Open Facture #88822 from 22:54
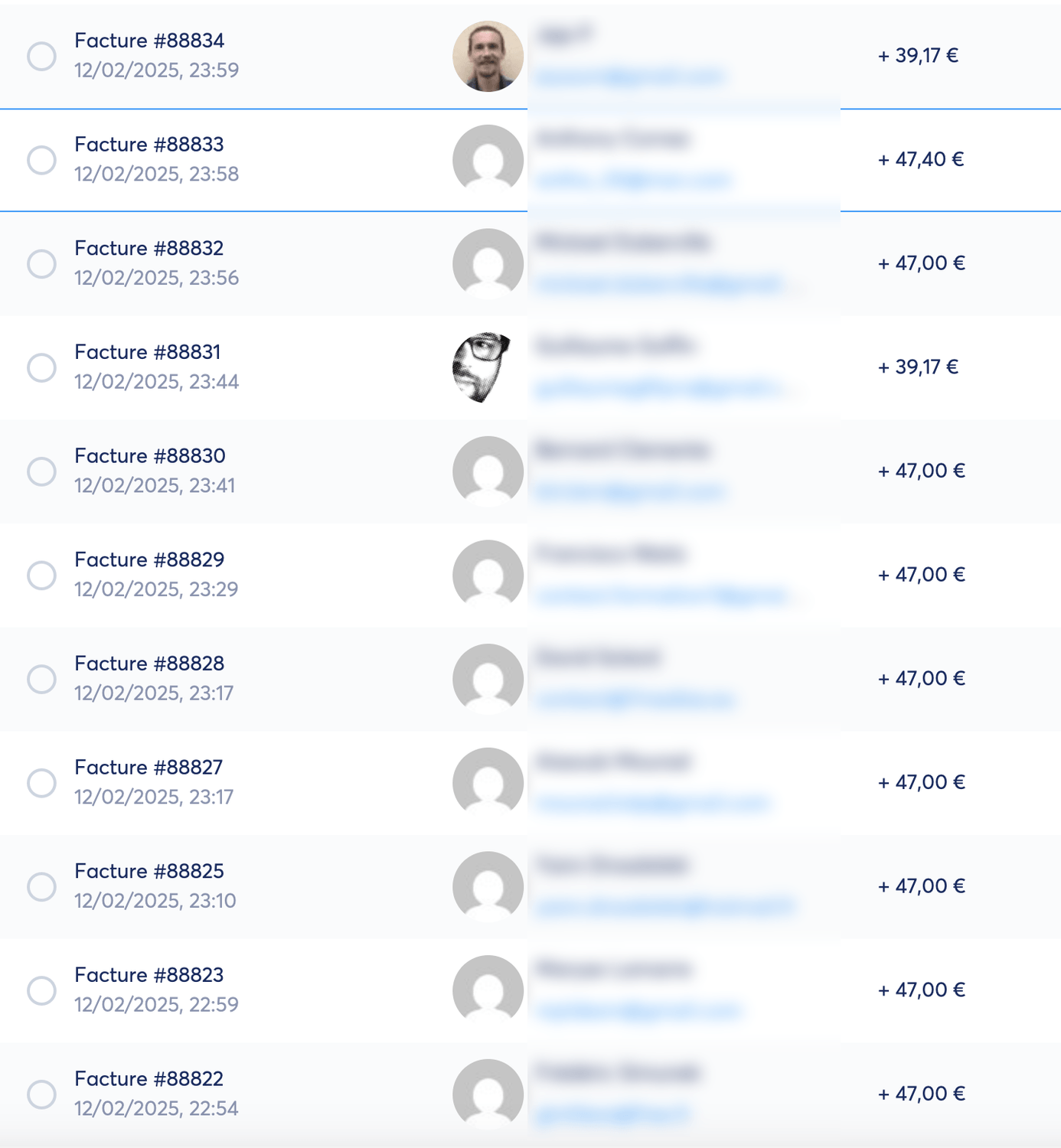The image size is (1061, 1148). pyautogui.click(x=149, y=1079)
